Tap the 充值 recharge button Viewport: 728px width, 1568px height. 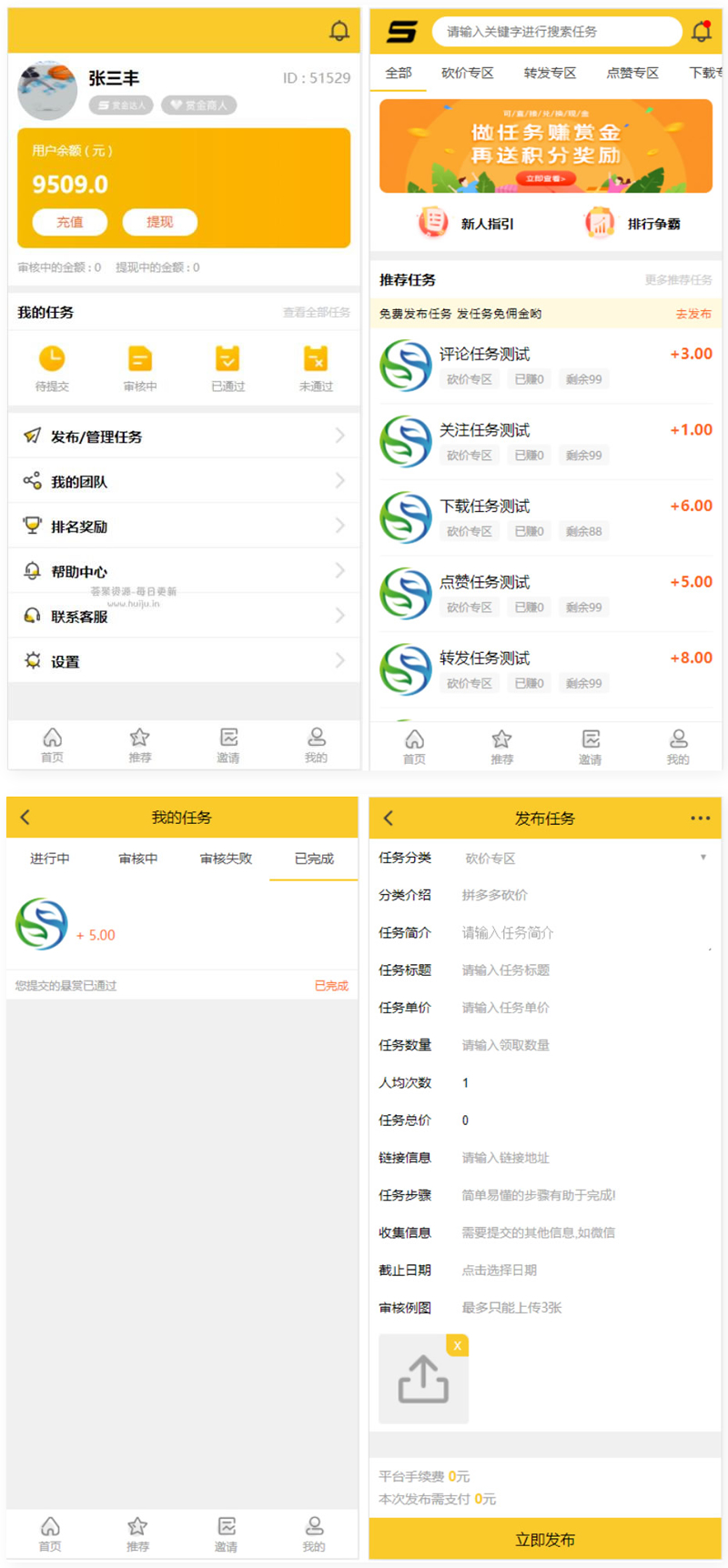(70, 222)
